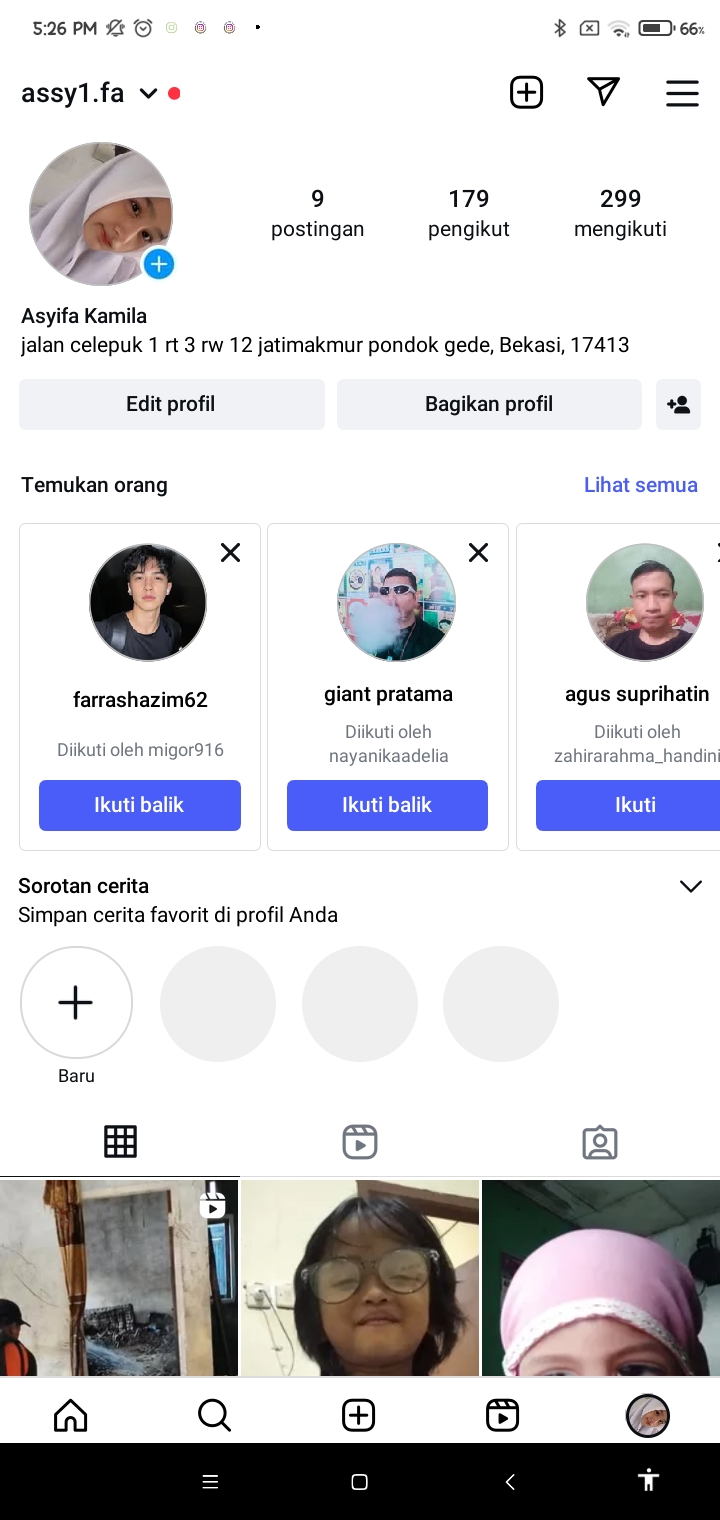Follow agus suprihatin

click(630, 805)
